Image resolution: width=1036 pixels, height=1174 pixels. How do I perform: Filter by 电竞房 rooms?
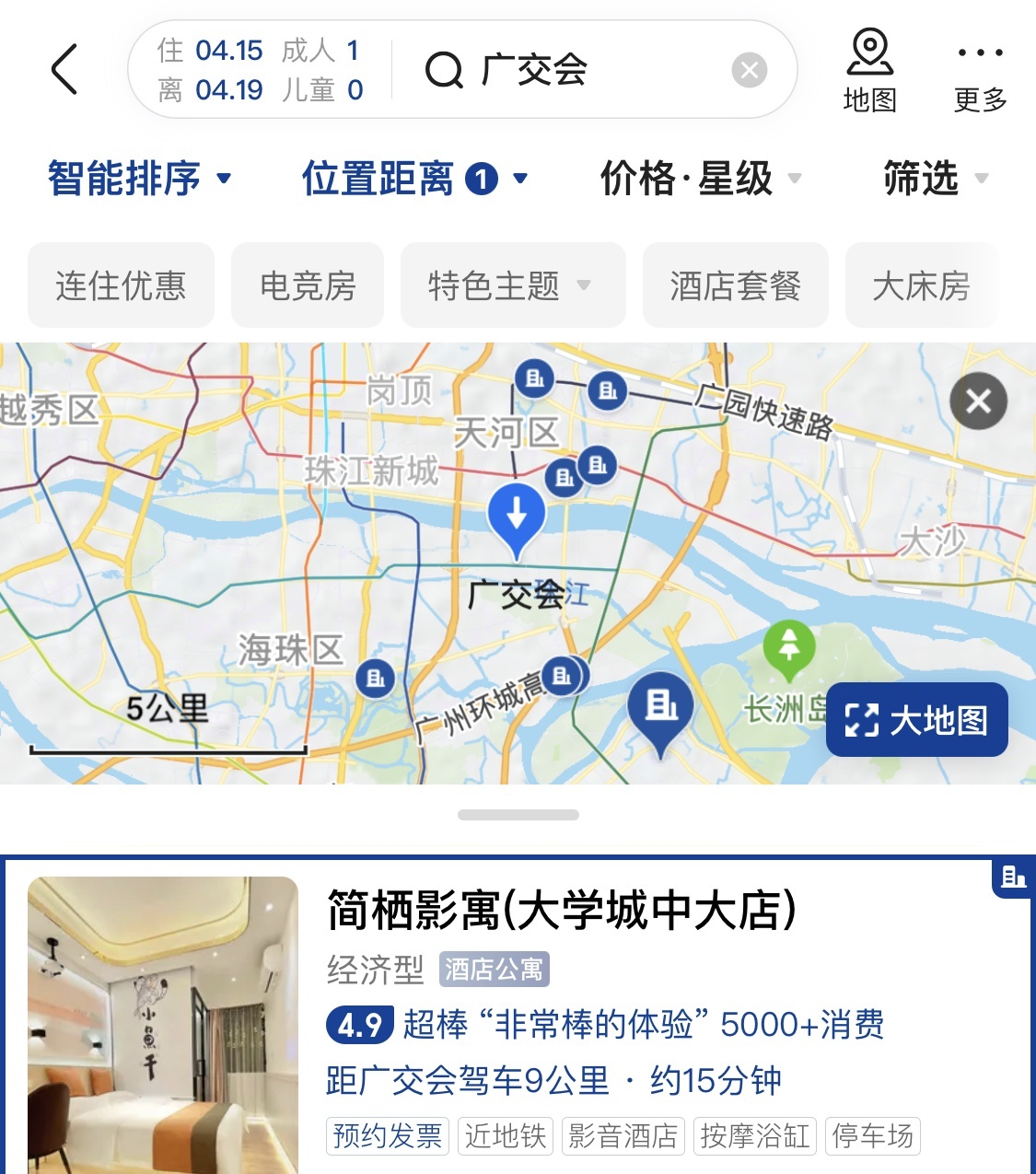coord(308,285)
